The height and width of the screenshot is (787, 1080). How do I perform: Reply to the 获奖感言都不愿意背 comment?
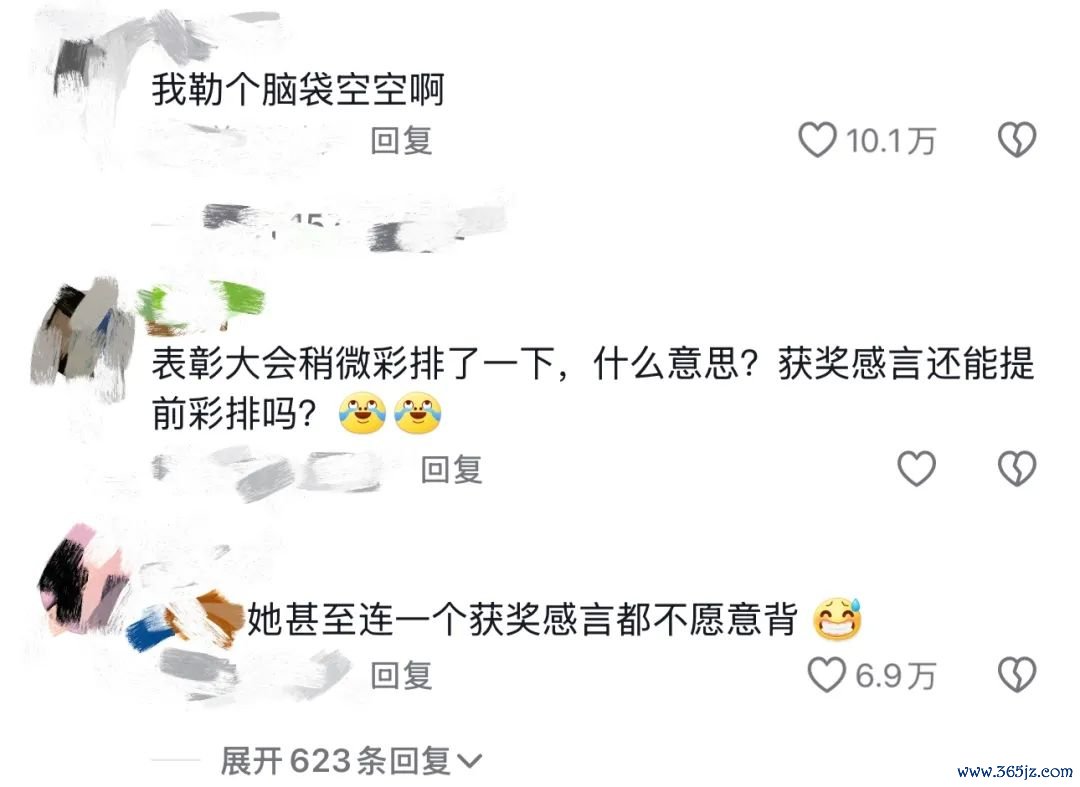401,676
